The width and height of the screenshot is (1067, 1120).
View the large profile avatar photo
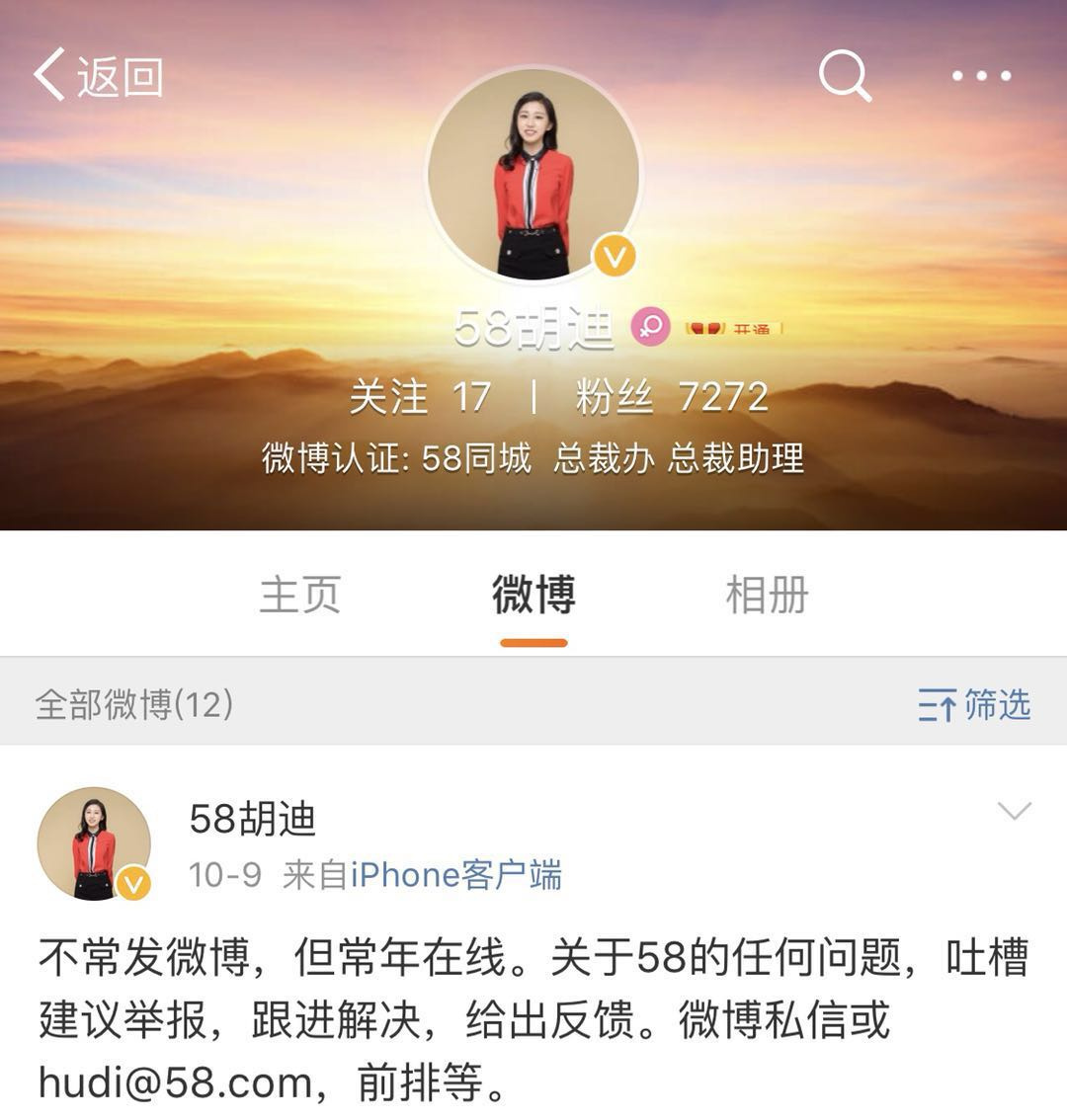point(534,175)
